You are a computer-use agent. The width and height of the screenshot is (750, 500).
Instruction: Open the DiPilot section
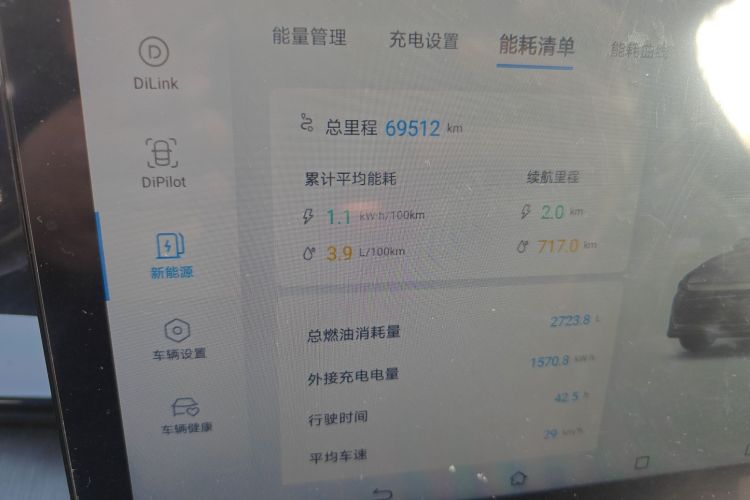coord(162,160)
